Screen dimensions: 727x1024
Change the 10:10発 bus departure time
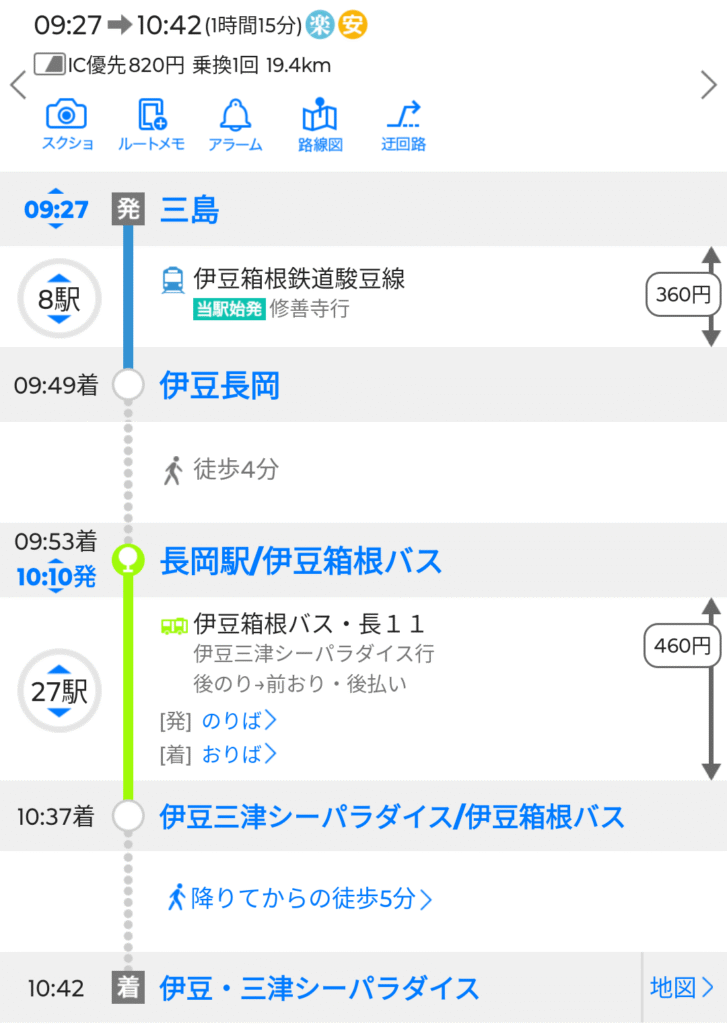56,577
